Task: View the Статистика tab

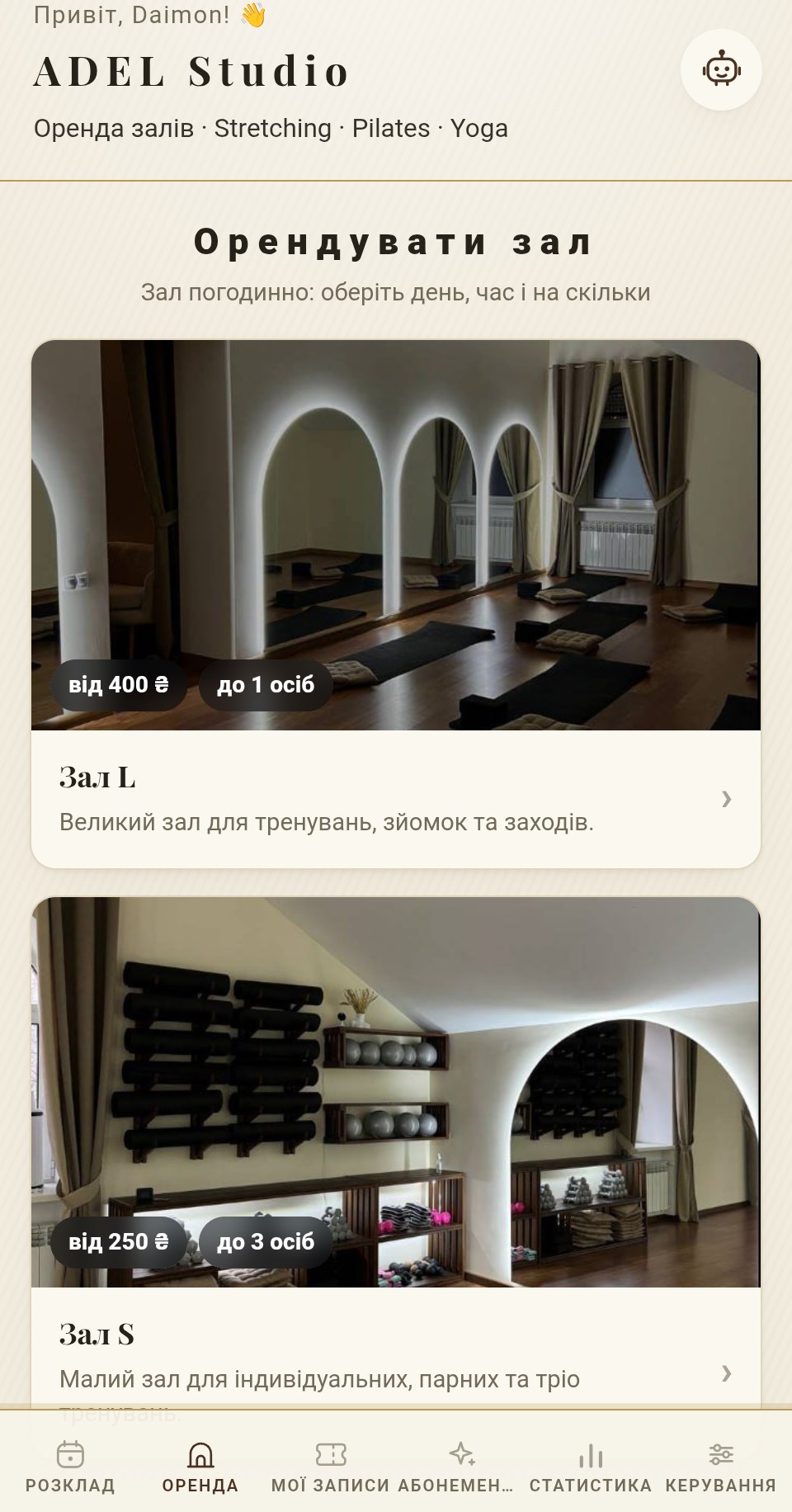Action: click(x=591, y=1467)
